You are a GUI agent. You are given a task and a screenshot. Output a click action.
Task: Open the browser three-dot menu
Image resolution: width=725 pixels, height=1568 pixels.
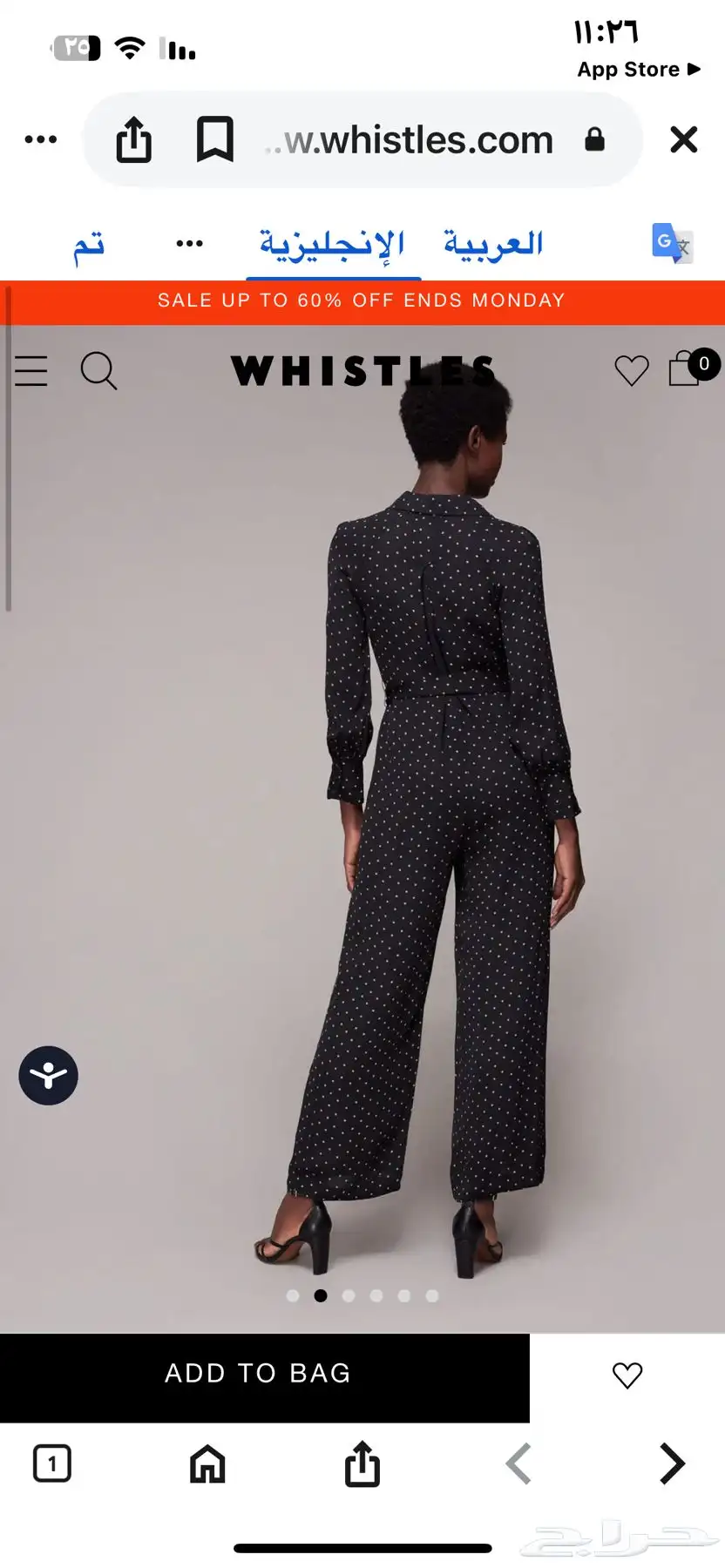click(x=41, y=139)
